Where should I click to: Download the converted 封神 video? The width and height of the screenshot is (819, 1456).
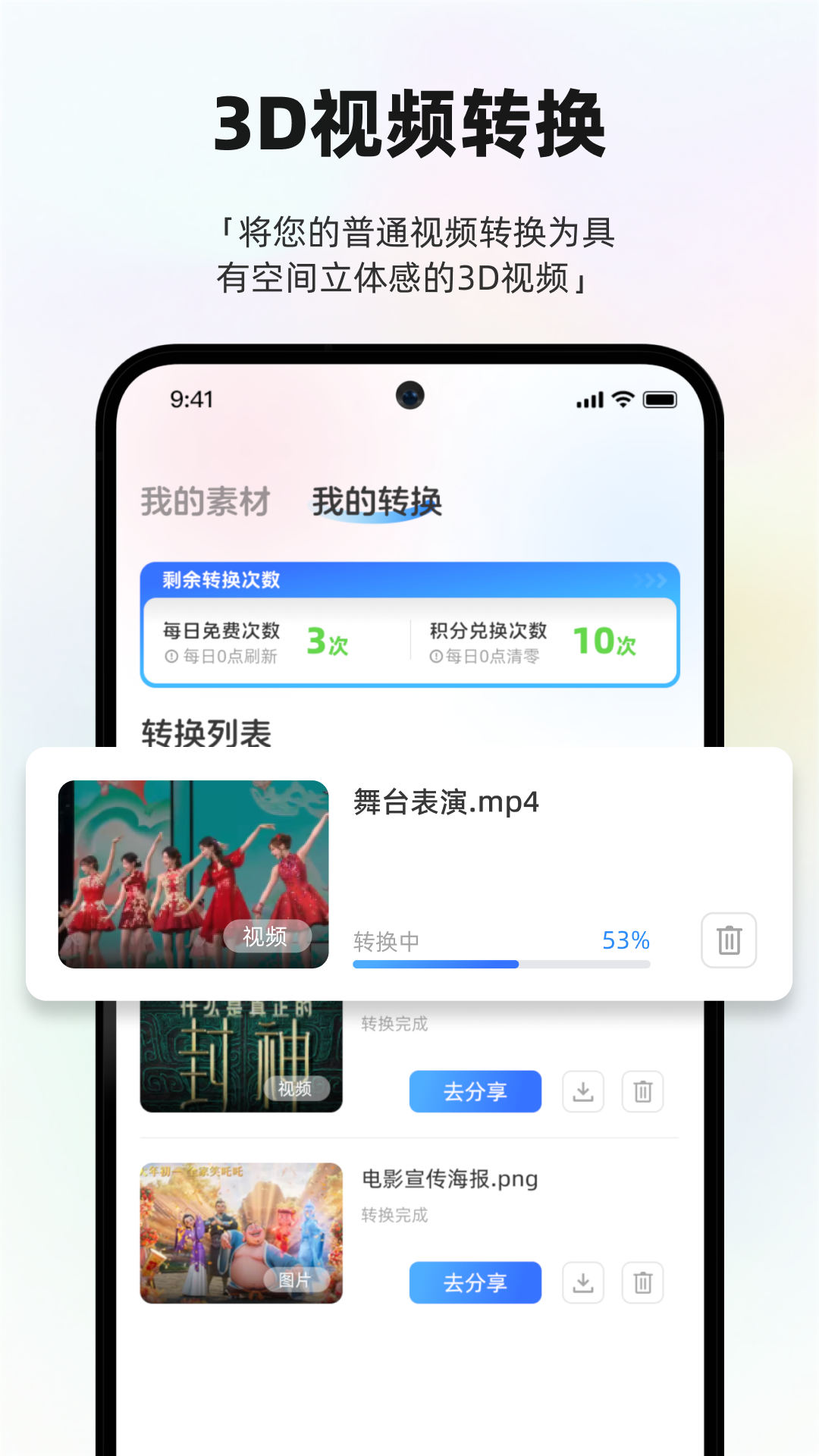click(582, 1091)
